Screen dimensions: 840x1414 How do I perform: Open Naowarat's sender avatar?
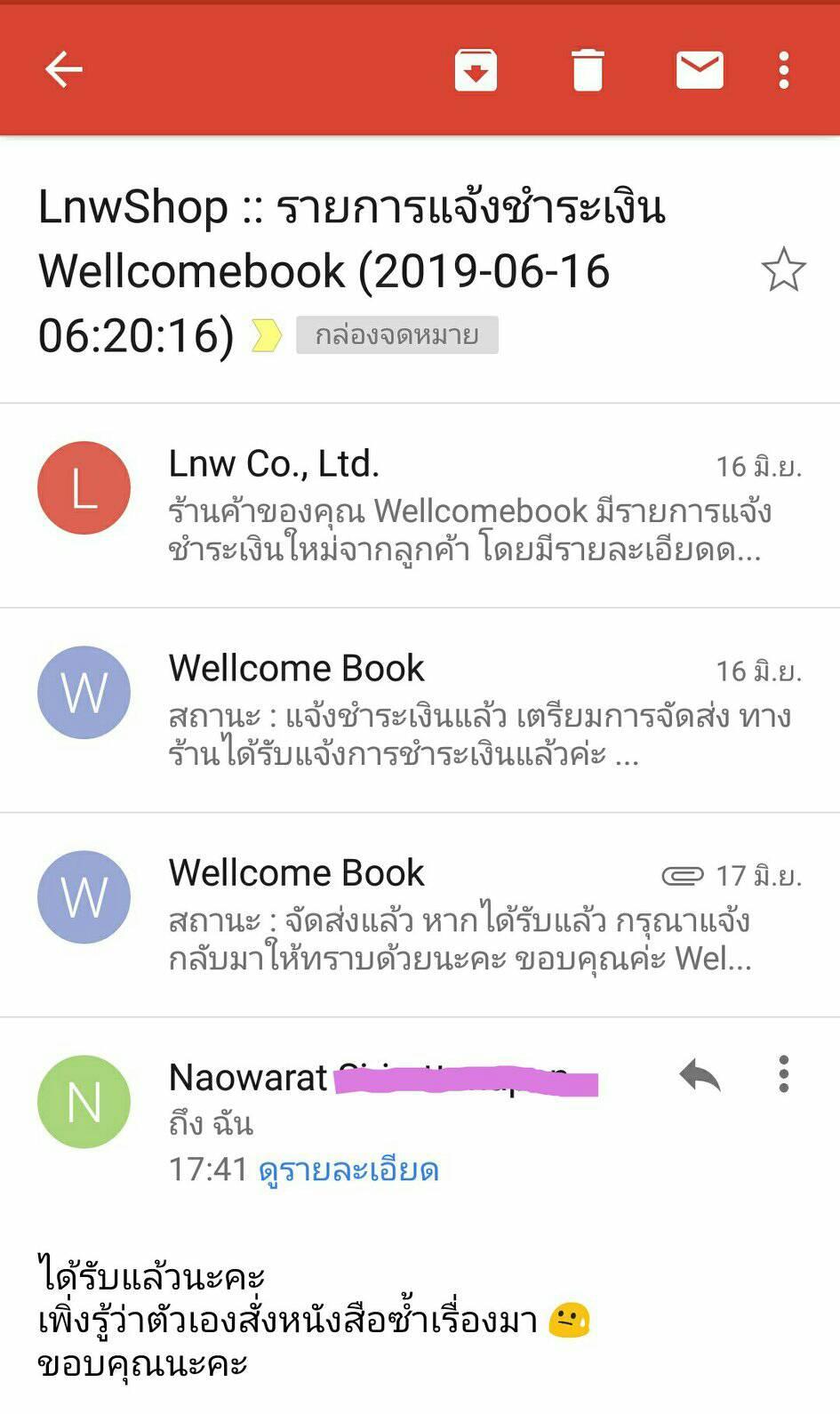[x=84, y=1102]
